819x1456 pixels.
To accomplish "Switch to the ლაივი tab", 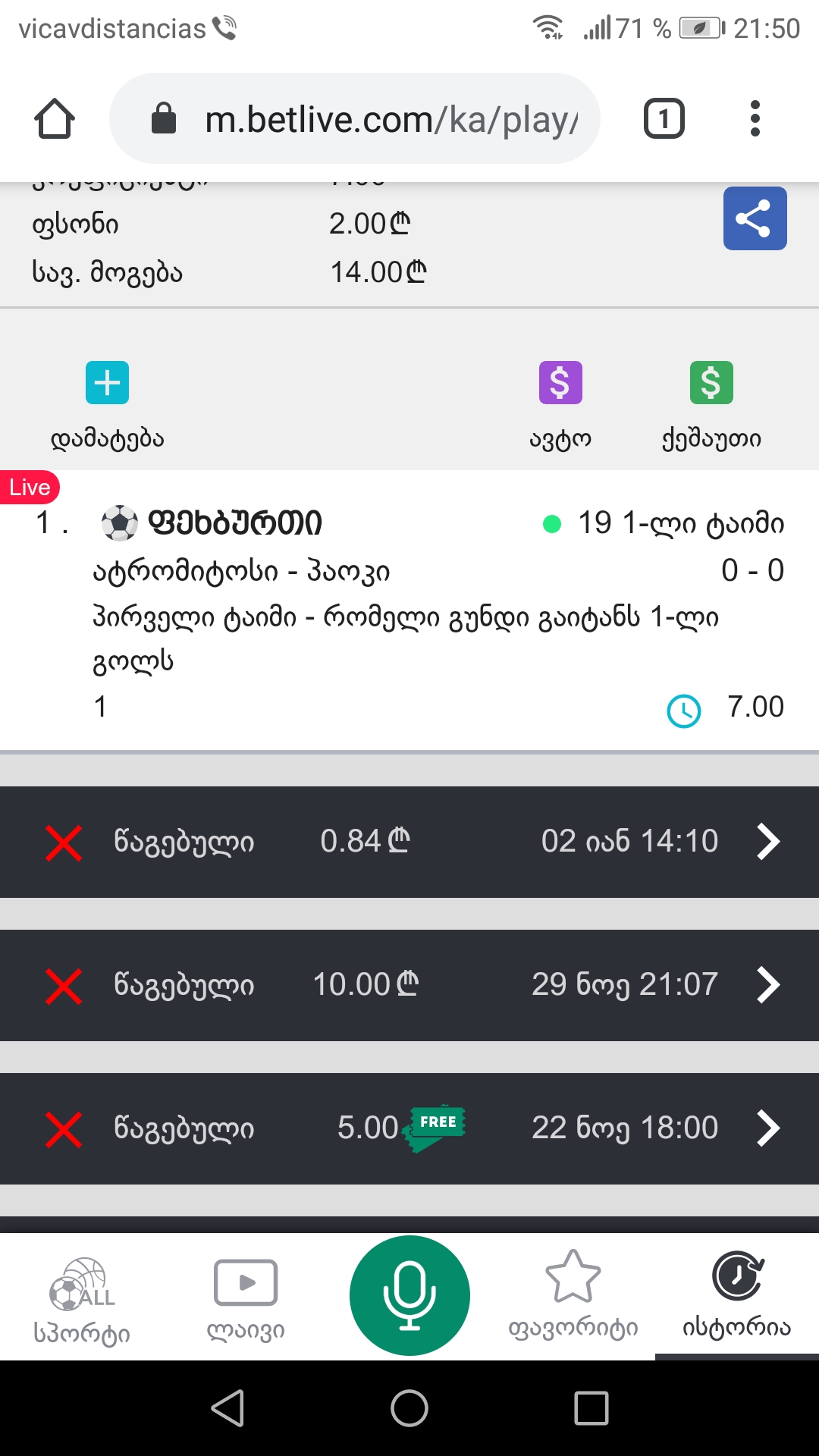I will point(246,1298).
